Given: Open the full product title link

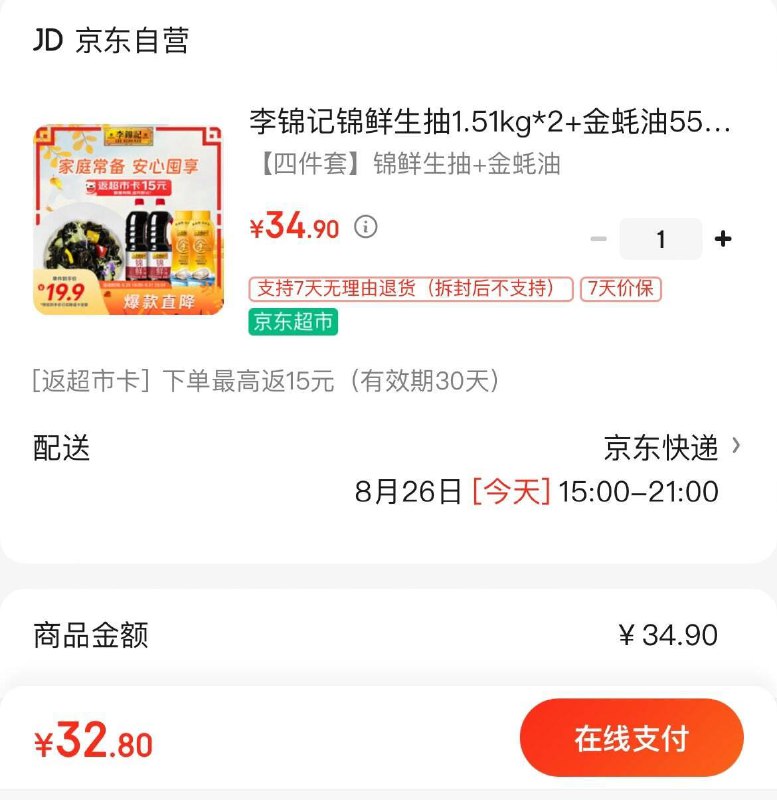Looking at the screenshot, I should click(490, 122).
